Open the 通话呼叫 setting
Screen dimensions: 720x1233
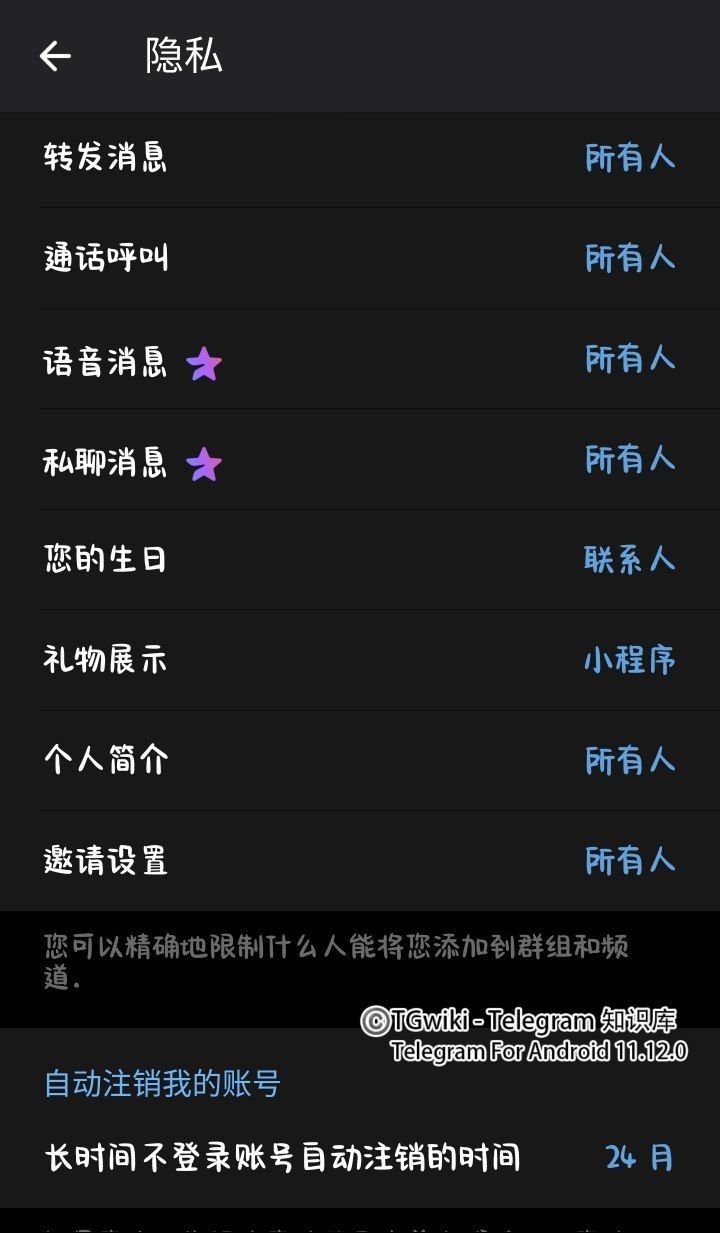point(360,258)
